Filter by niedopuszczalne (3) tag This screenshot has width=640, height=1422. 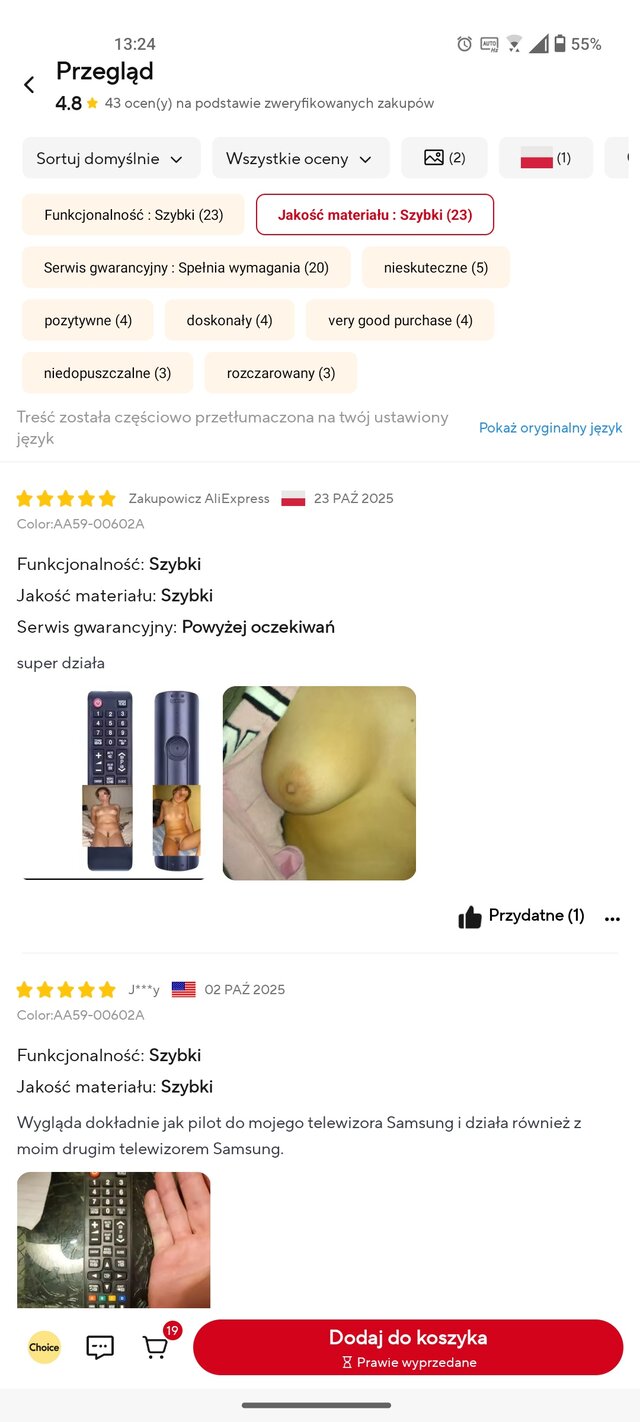point(107,373)
